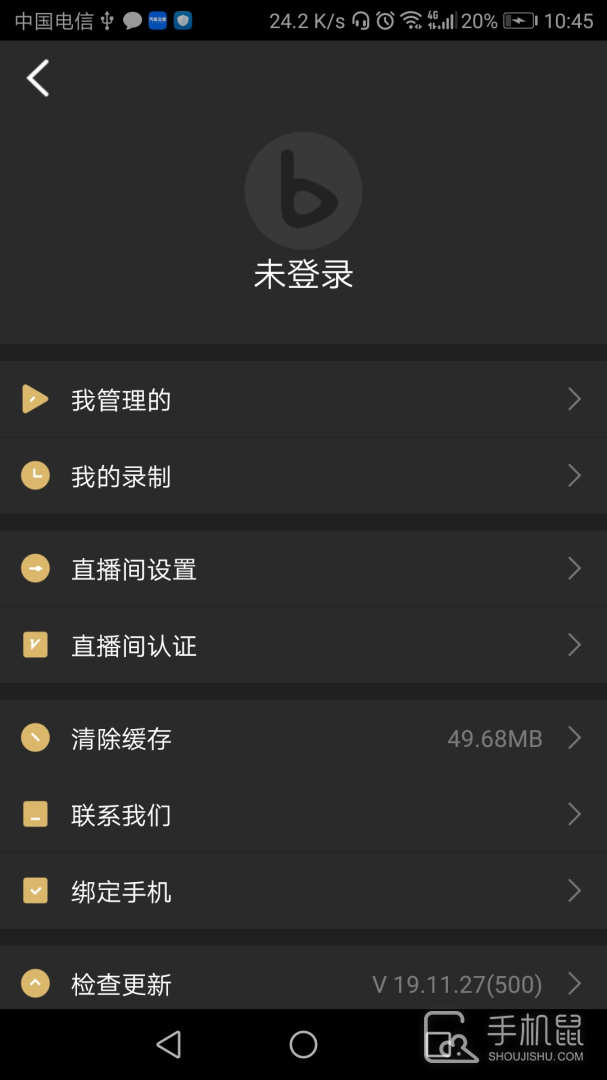
Task: Open 直播间设置 settings
Action: click(303, 569)
